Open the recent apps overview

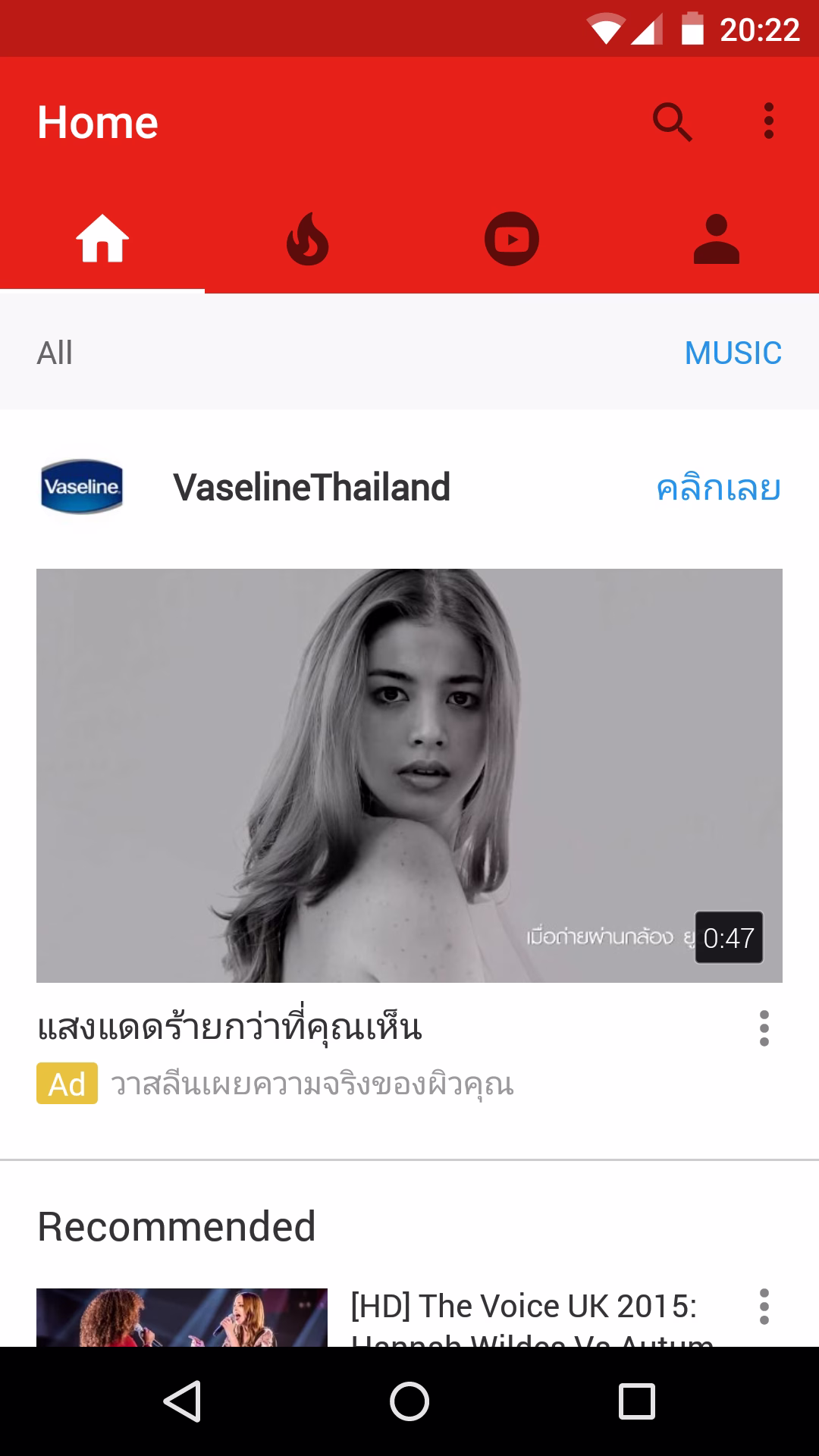coord(637,1401)
